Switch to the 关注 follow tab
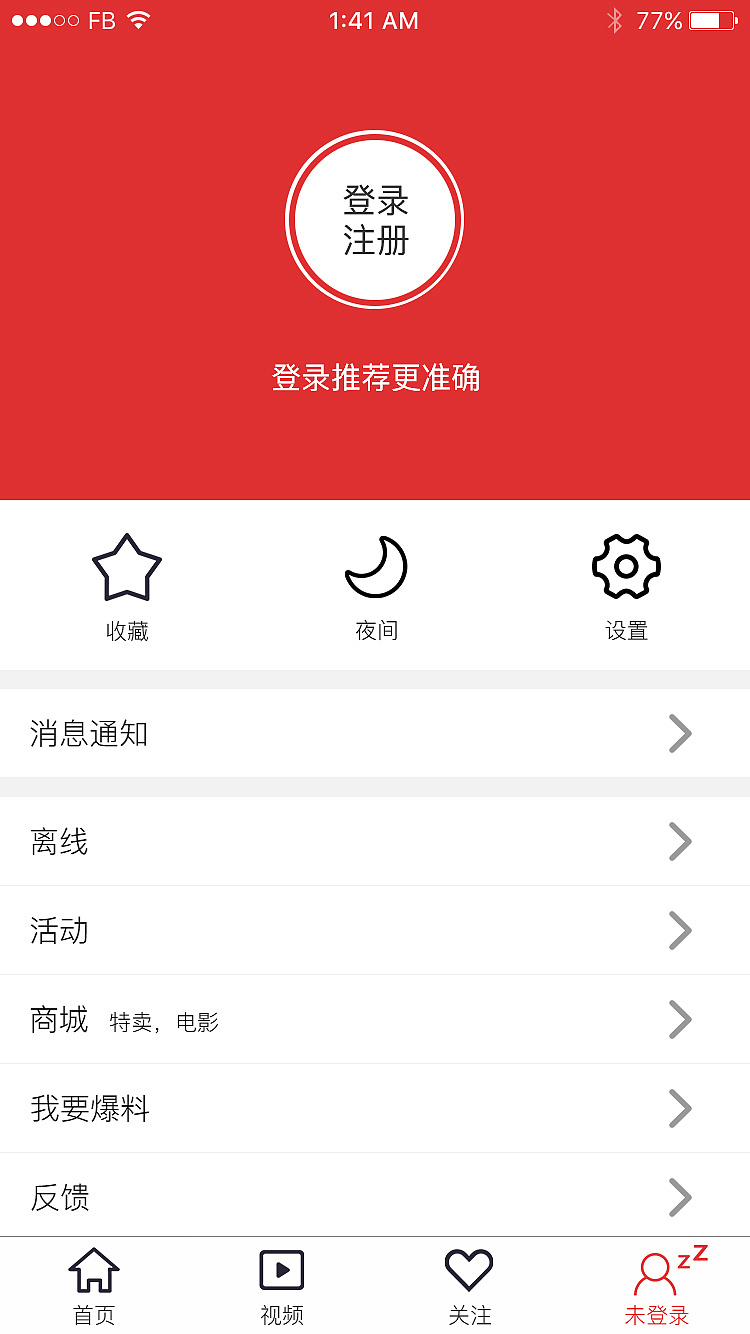The height and width of the screenshot is (1334, 750). 469,1286
